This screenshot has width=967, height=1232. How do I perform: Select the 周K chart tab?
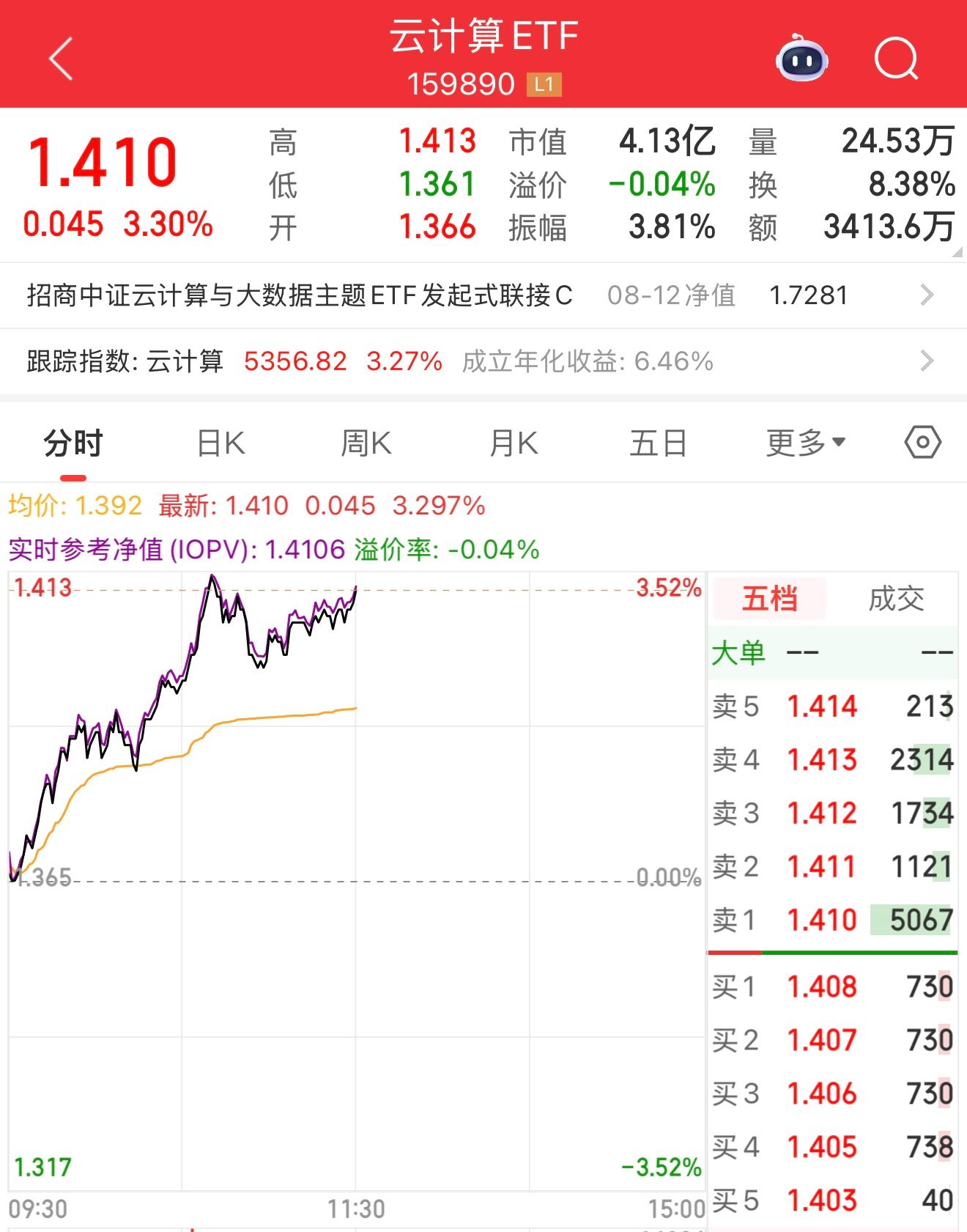[x=366, y=444]
